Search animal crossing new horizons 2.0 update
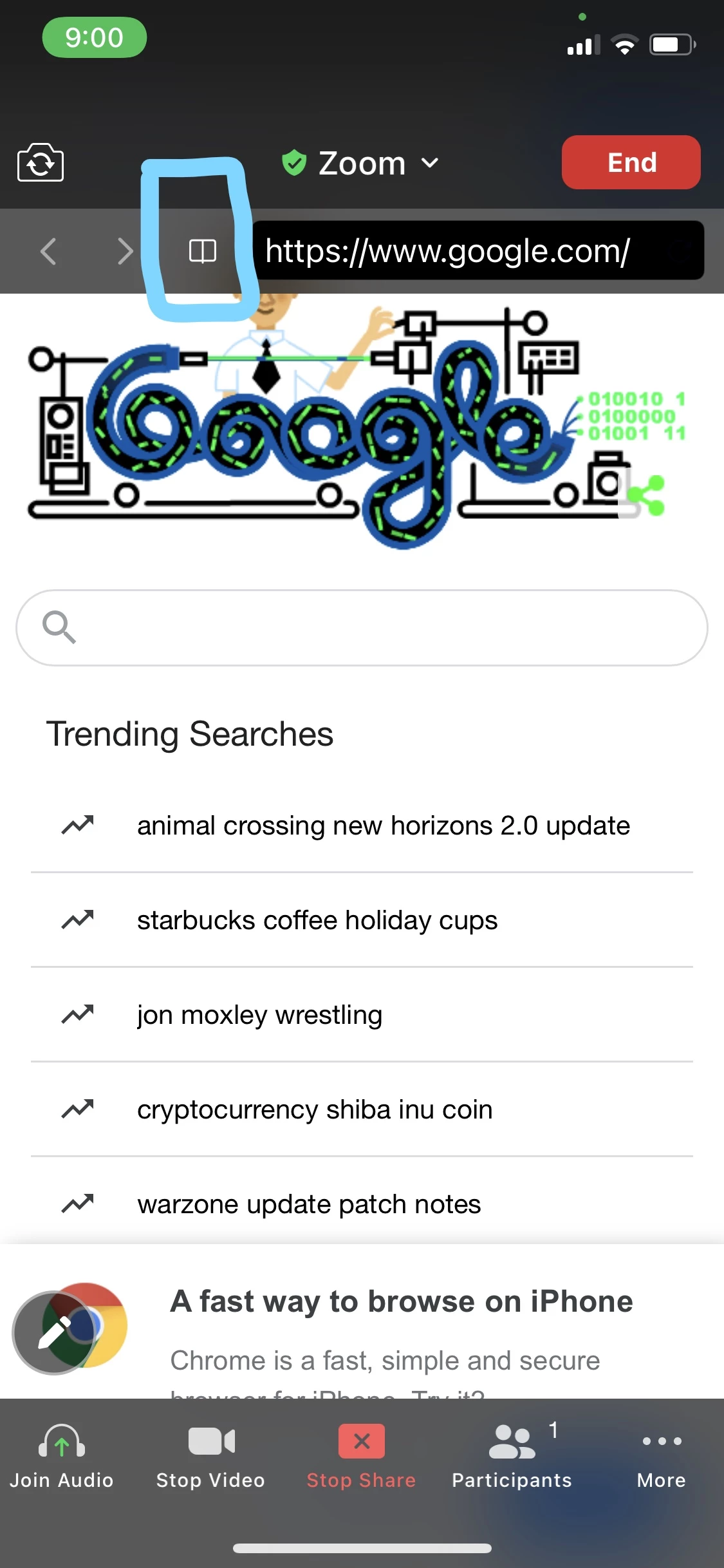 [x=383, y=826]
